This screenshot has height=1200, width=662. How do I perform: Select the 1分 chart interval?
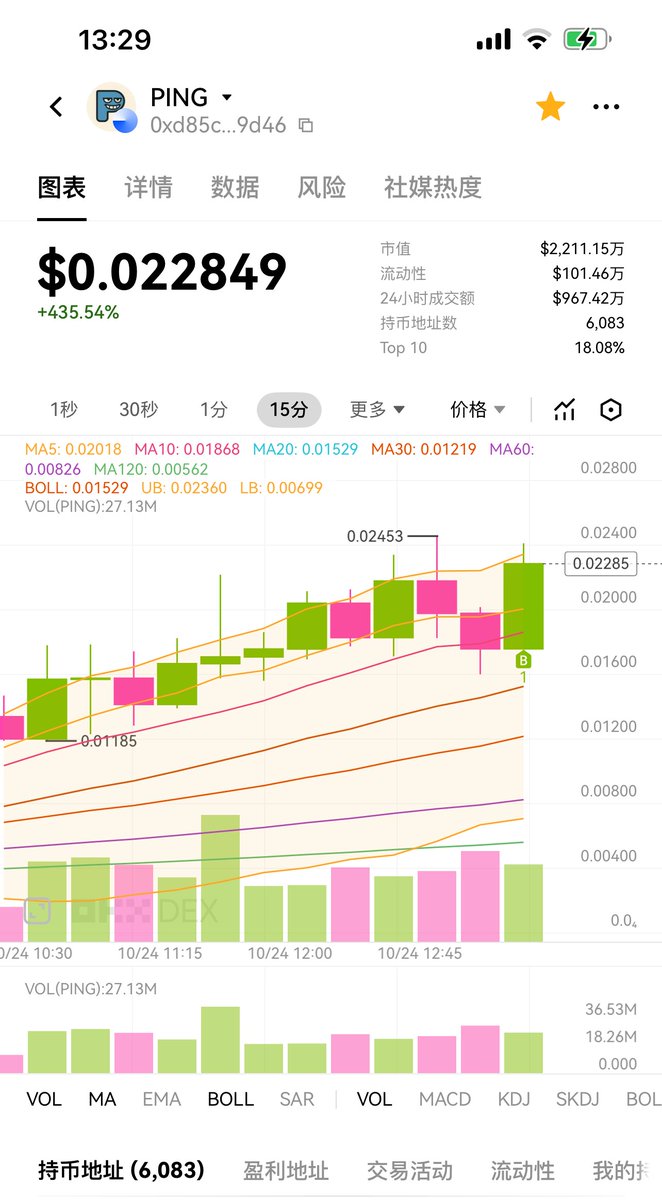(x=213, y=409)
